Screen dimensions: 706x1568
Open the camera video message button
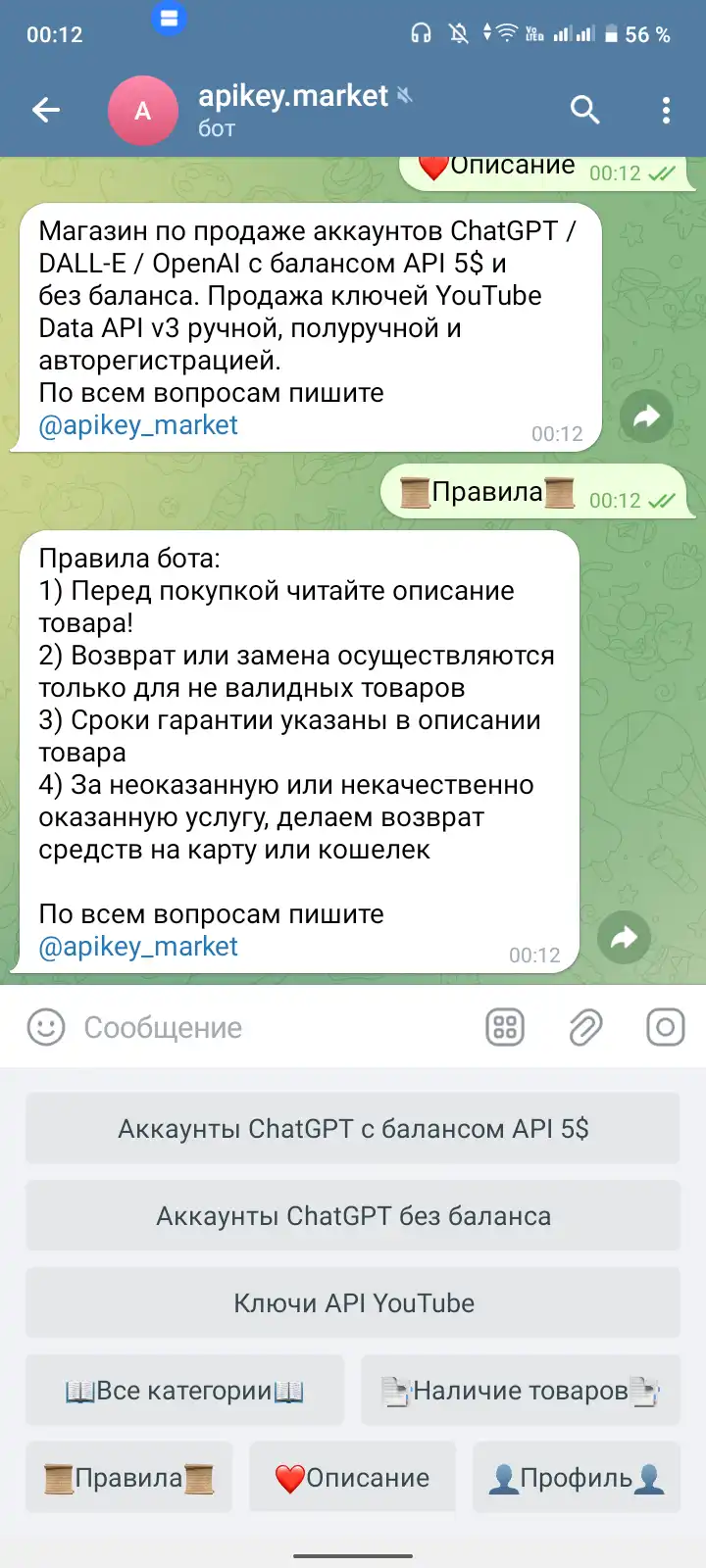pyautogui.click(x=665, y=1027)
